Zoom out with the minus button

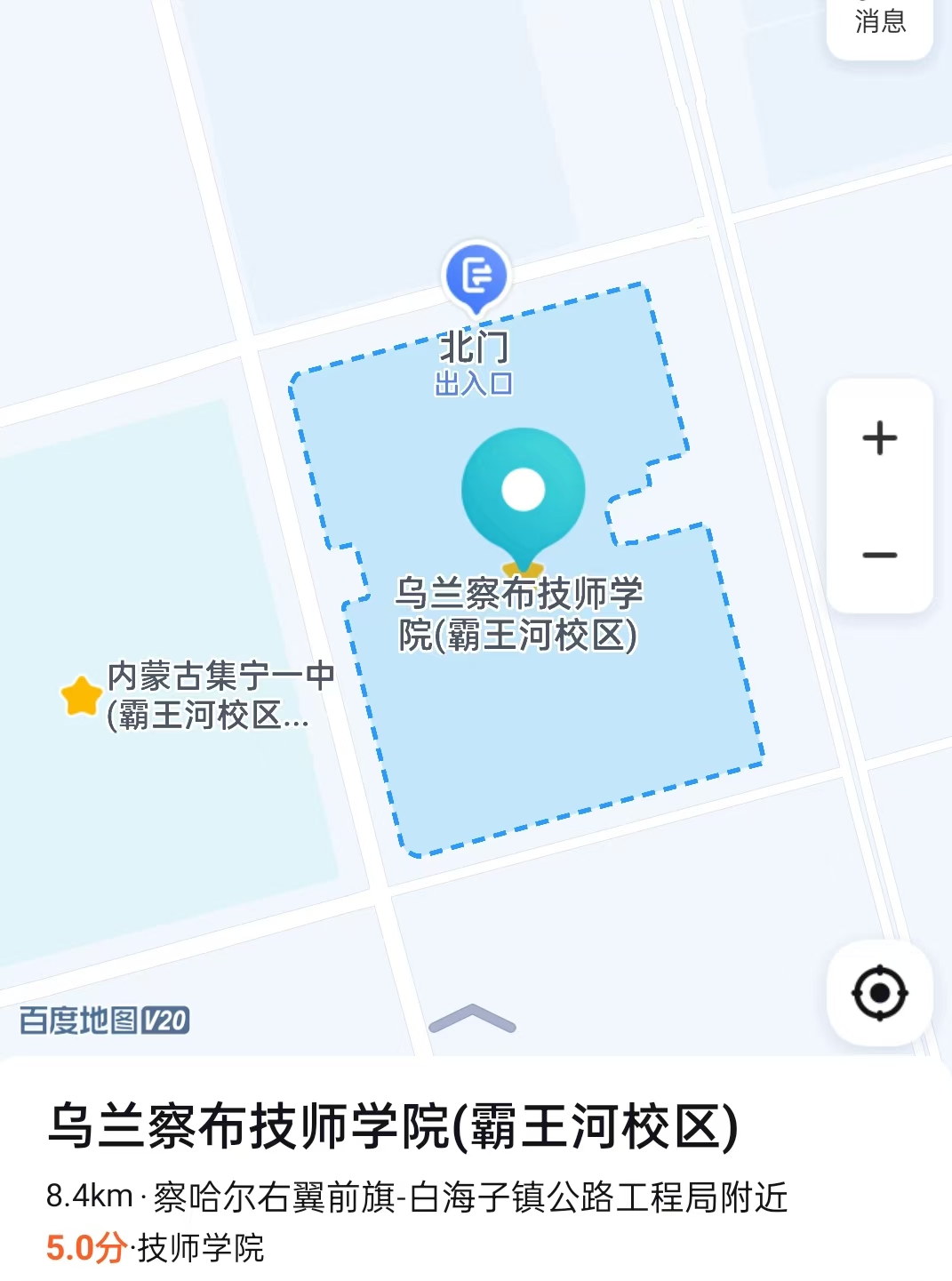(880, 555)
